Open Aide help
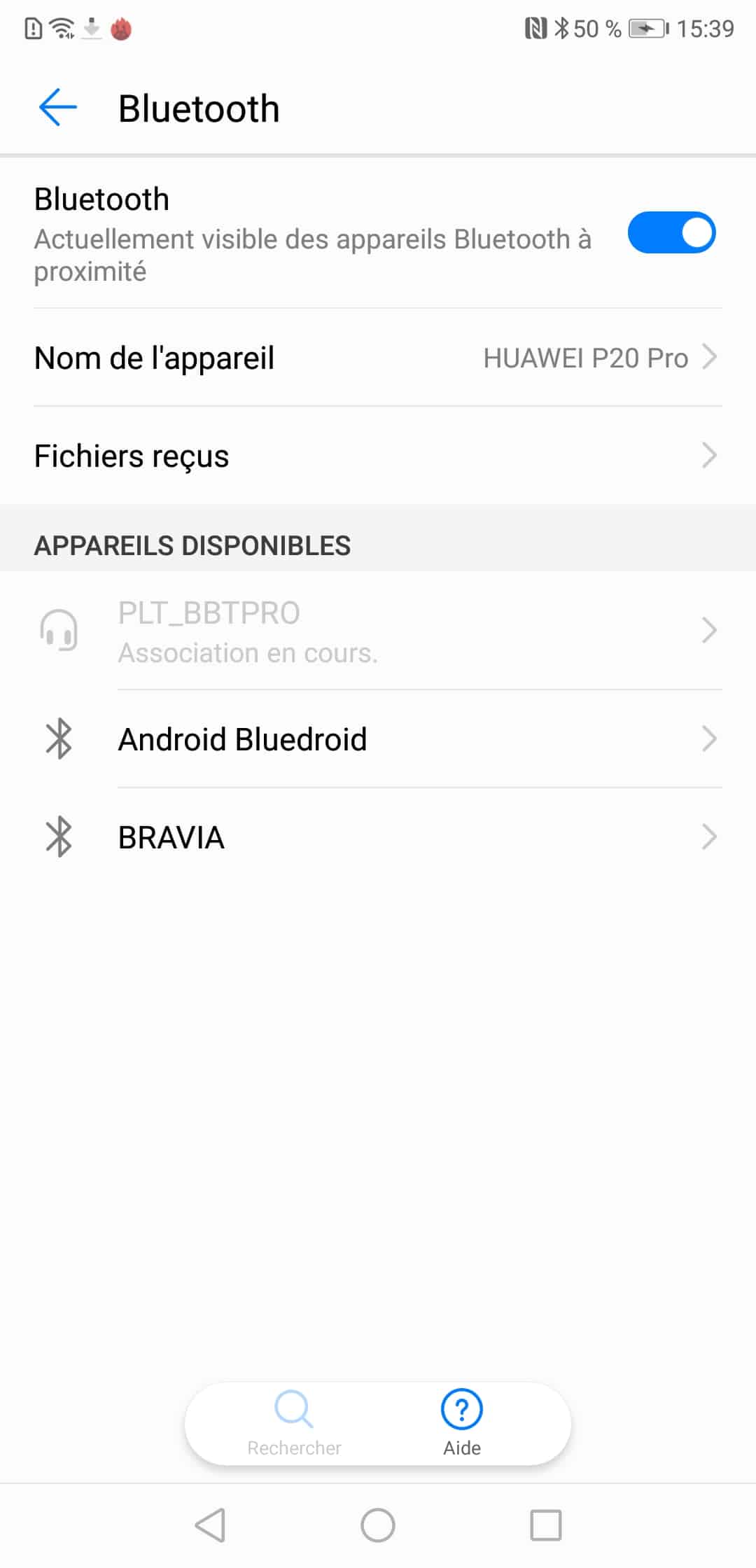This screenshot has width=756, height=1568. pyautogui.click(x=462, y=1424)
